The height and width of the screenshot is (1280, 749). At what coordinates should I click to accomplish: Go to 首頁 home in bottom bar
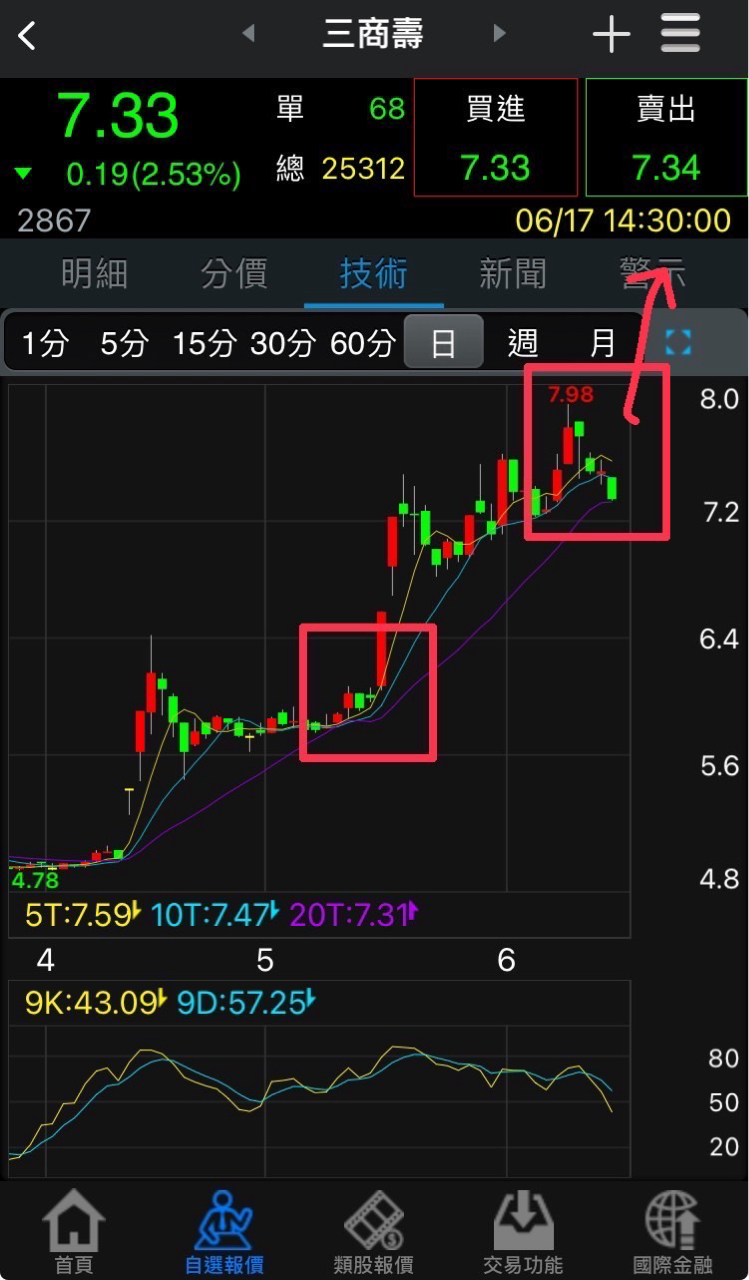tap(74, 1232)
